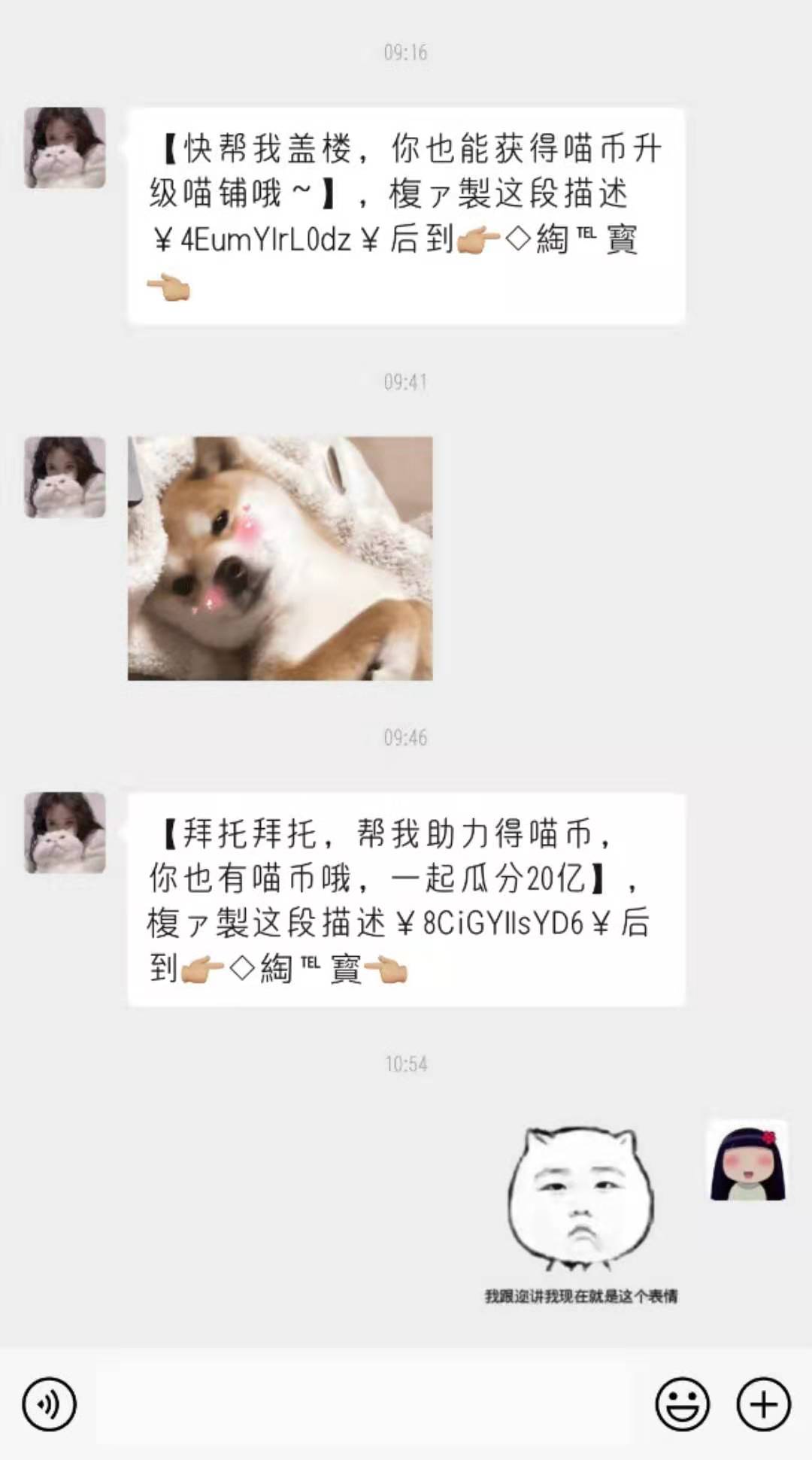Open sender's avatar beside the dog photo

click(65, 477)
